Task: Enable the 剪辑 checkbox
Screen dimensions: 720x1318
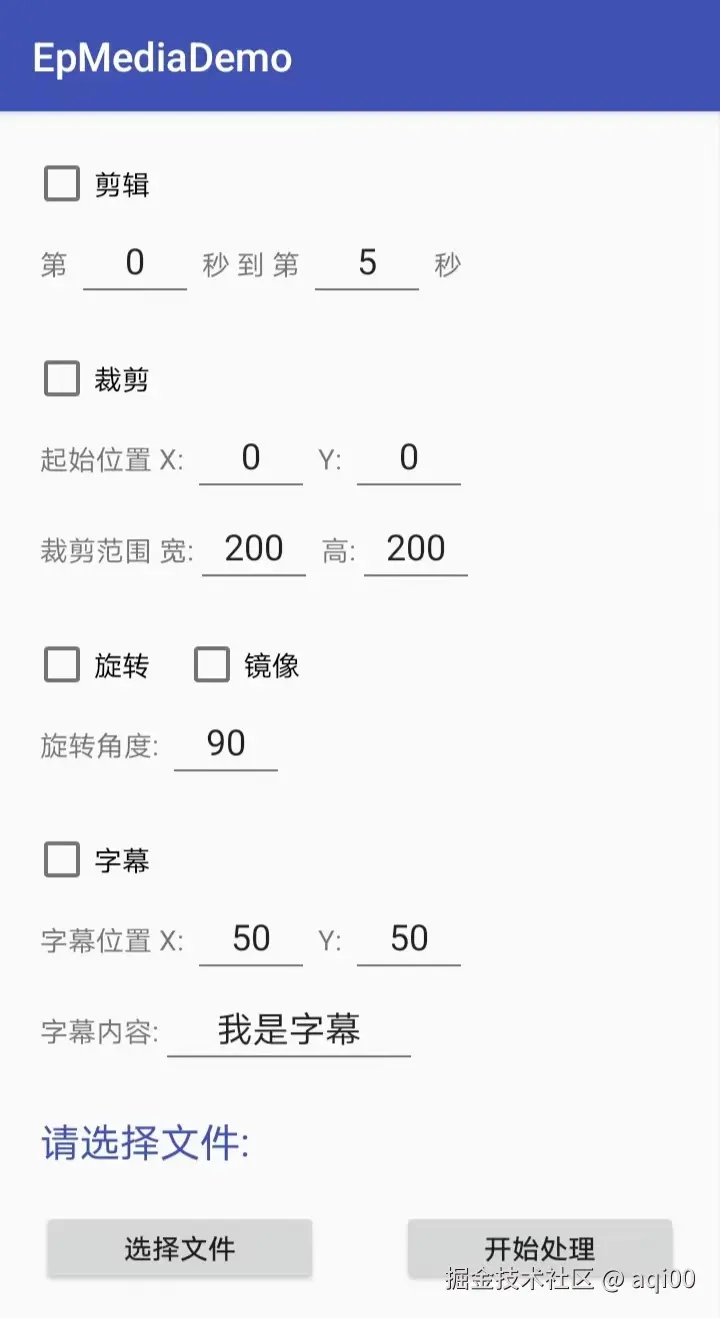Action: coord(62,184)
